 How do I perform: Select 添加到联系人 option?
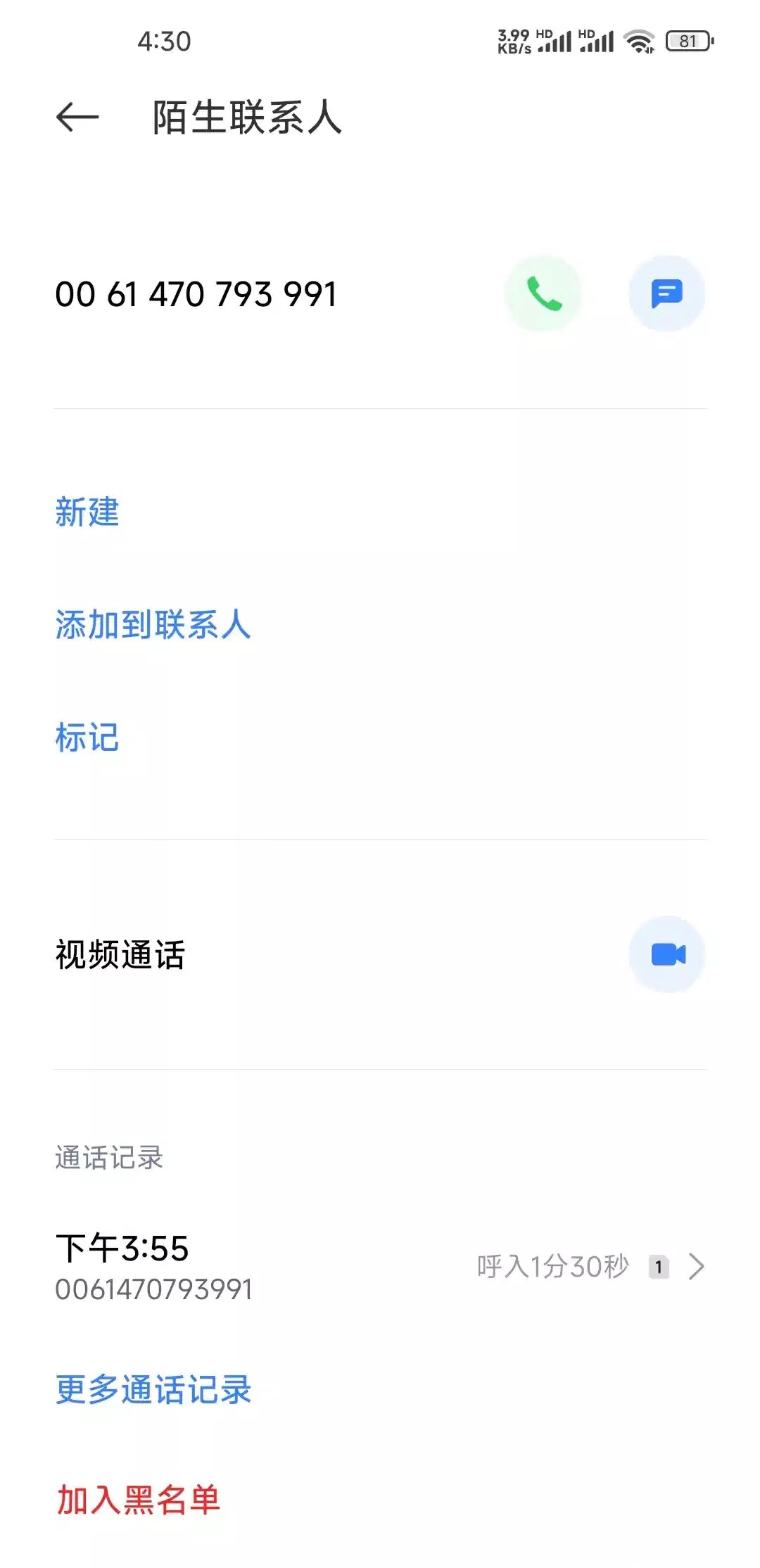point(153,624)
